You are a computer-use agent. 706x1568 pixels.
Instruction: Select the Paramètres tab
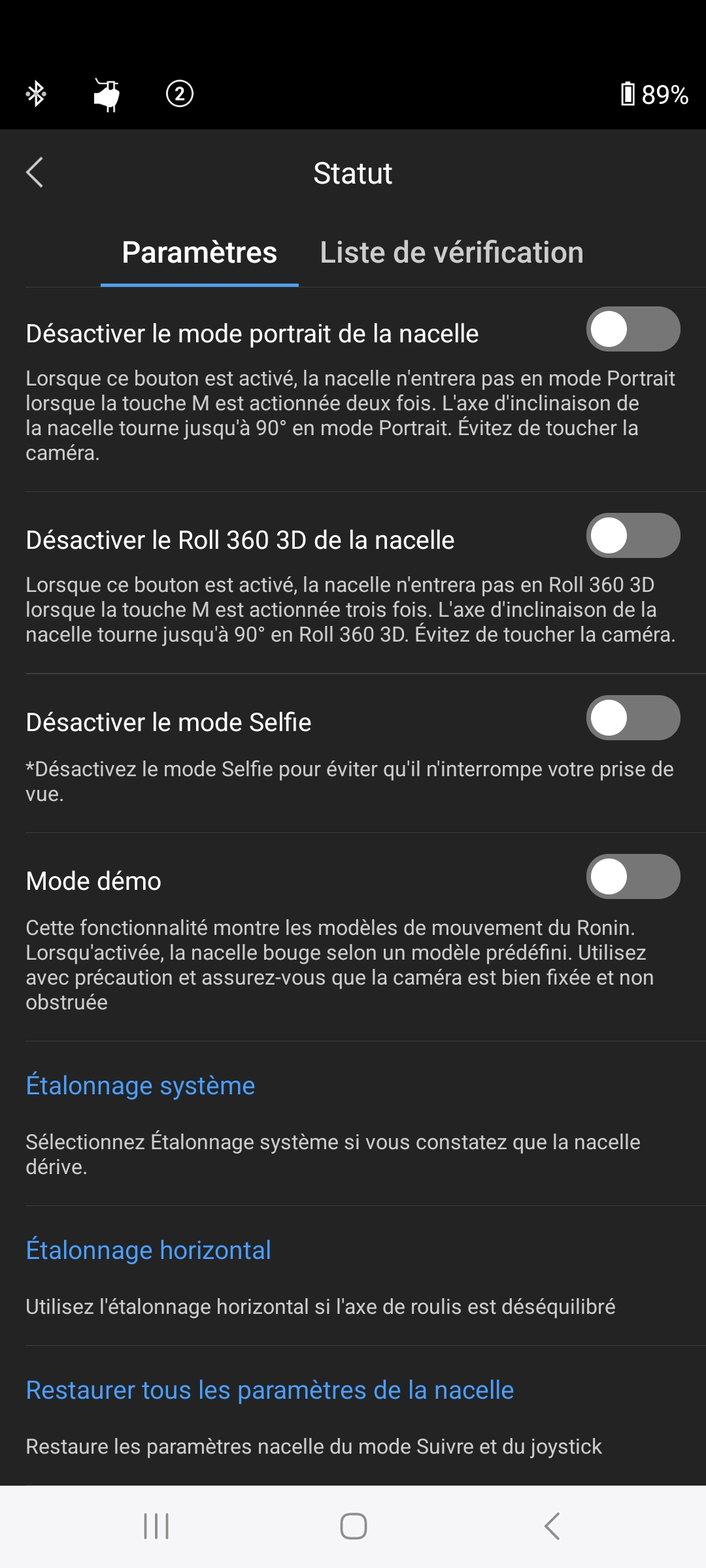pyautogui.click(x=199, y=253)
